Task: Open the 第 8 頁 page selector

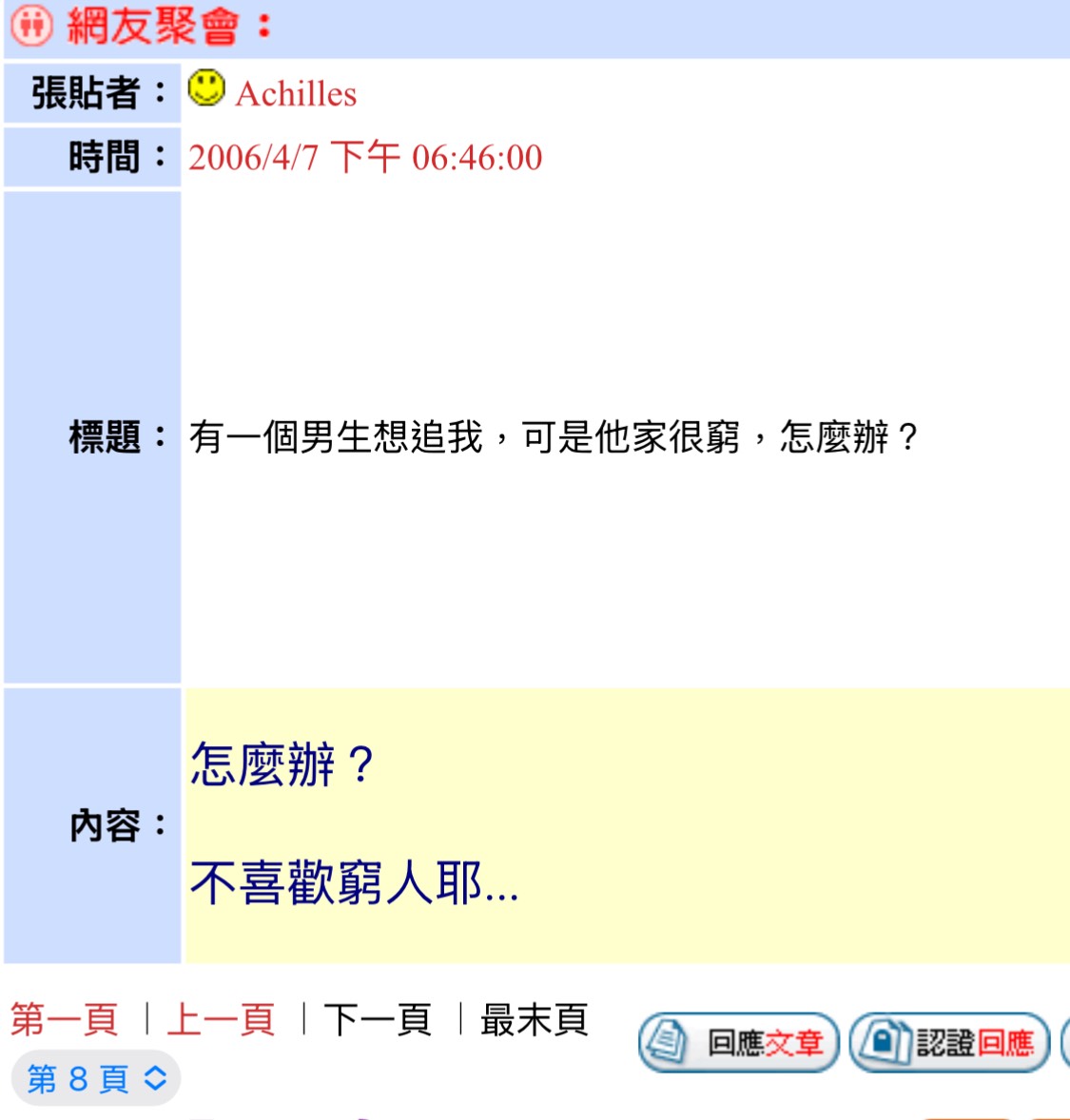Action: pos(96,1079)
